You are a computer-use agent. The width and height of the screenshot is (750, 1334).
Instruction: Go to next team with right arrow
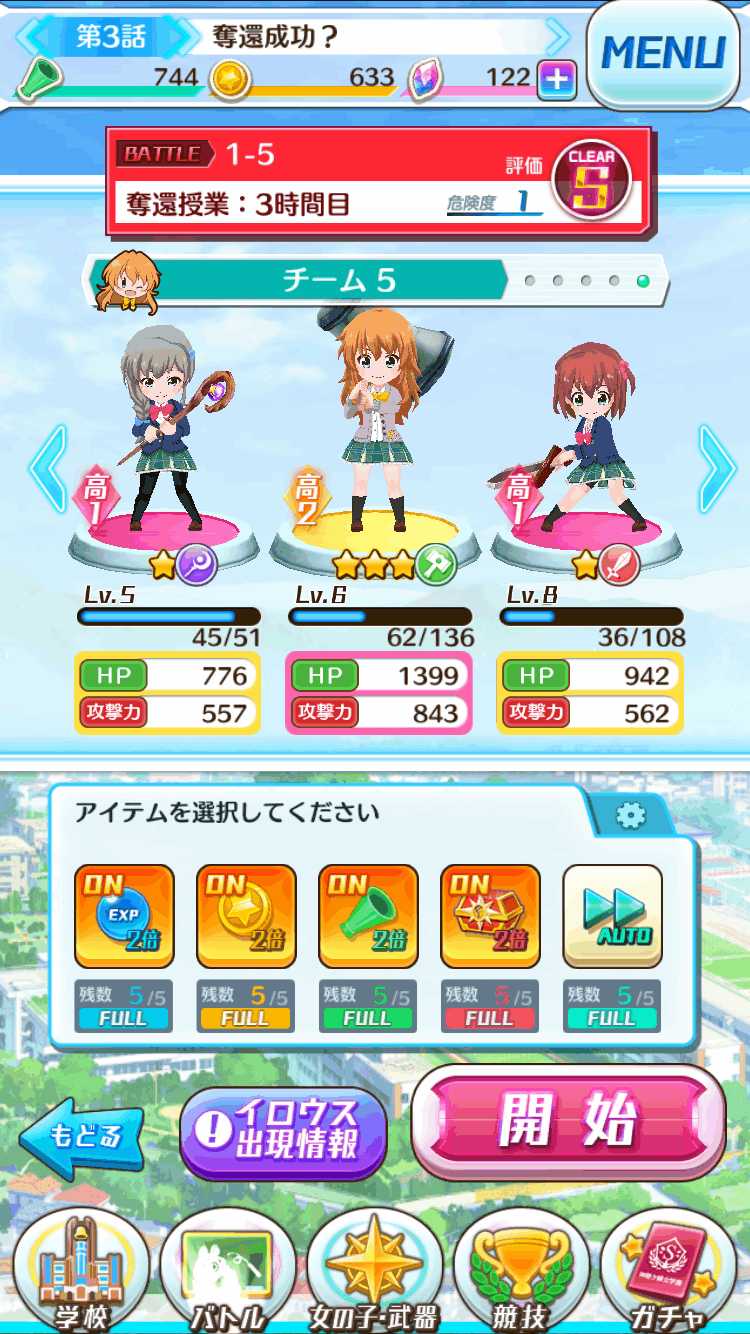pos(715,468)
